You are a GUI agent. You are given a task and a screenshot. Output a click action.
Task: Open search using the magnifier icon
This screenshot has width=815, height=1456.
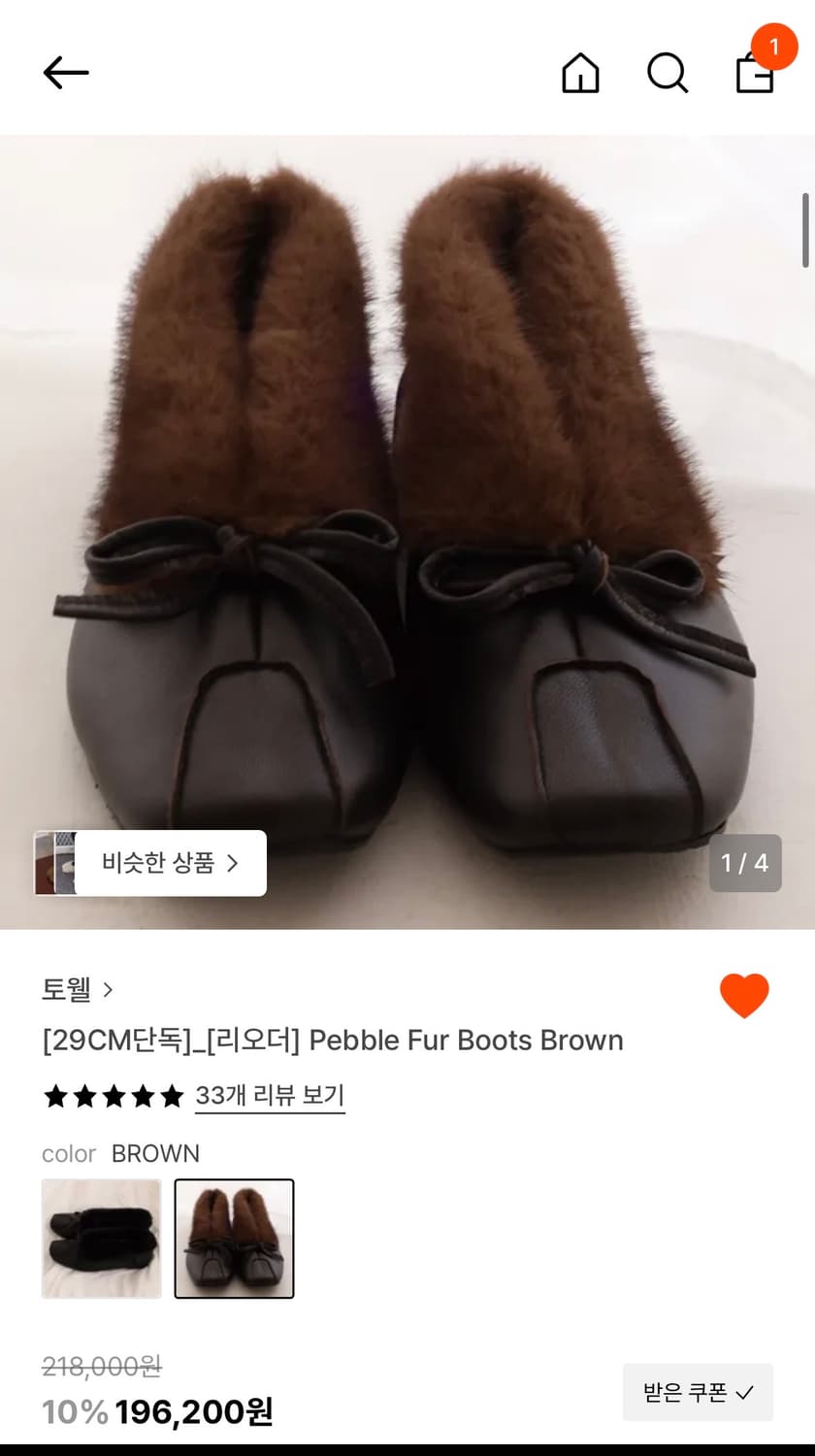(667, 72)
